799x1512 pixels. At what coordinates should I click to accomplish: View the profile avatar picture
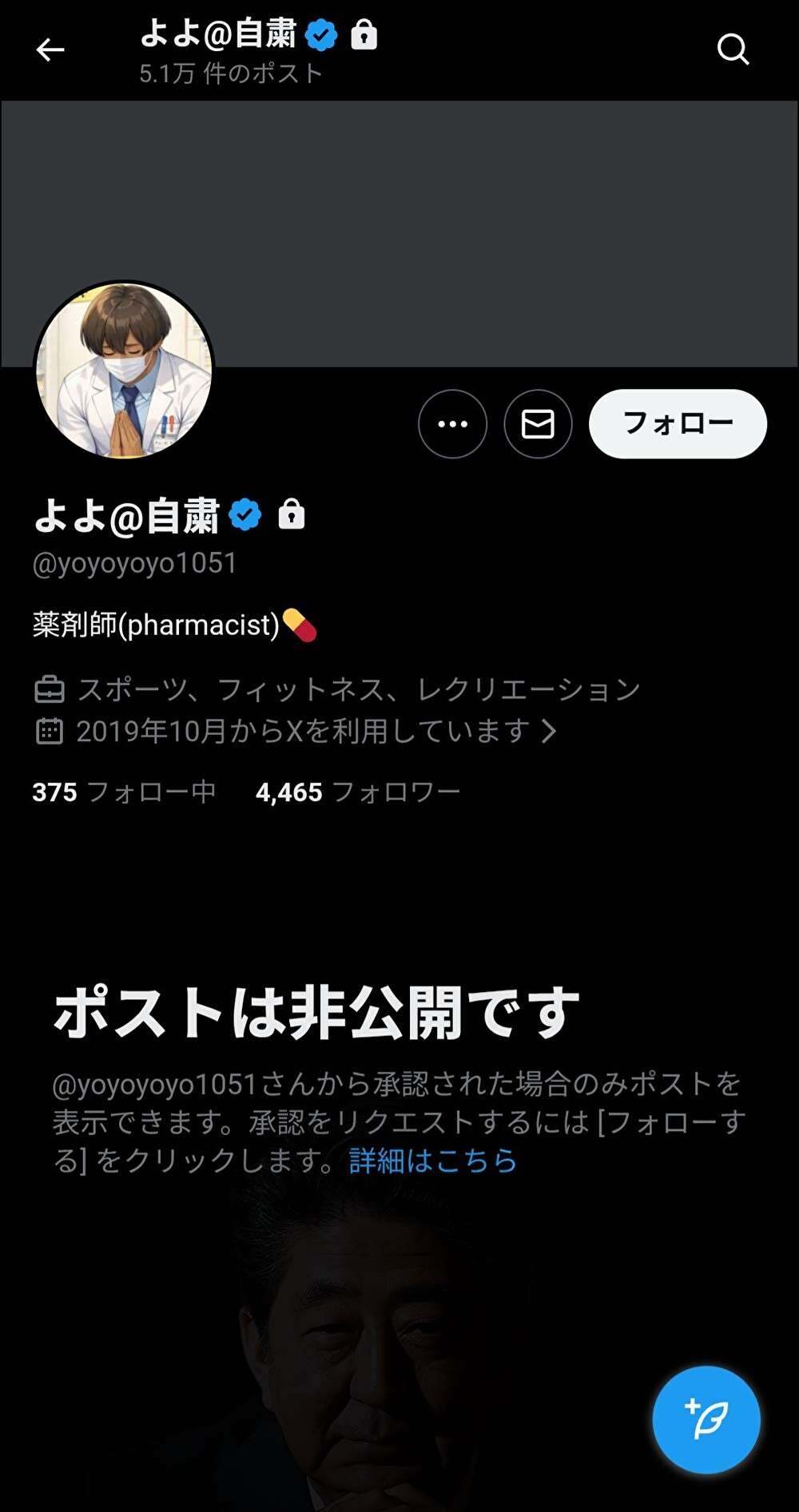124,370
